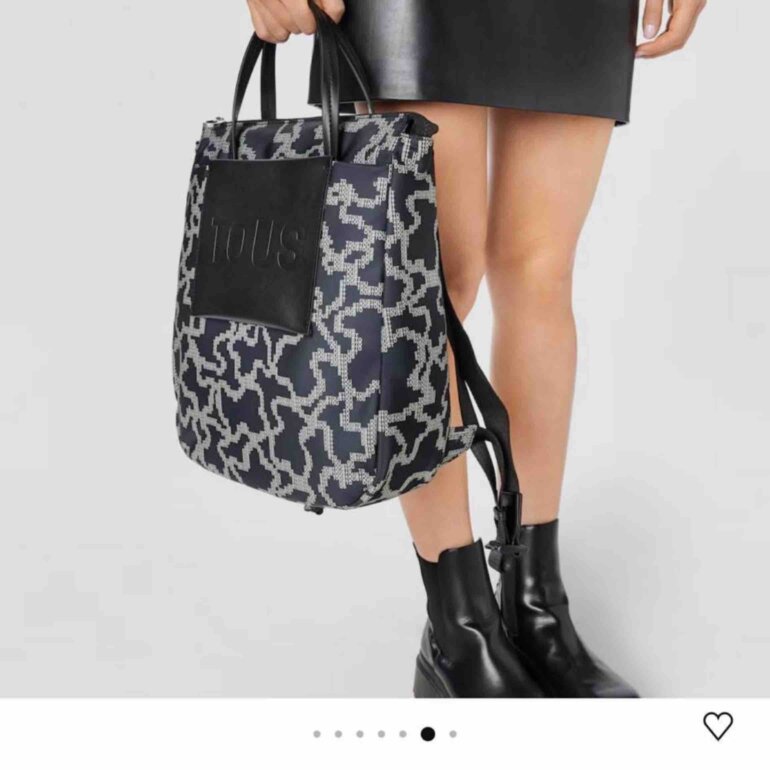This screenshot has width=770, height=770.
Task: Jump to the last image indicator dot
Action: click(453, 734)
